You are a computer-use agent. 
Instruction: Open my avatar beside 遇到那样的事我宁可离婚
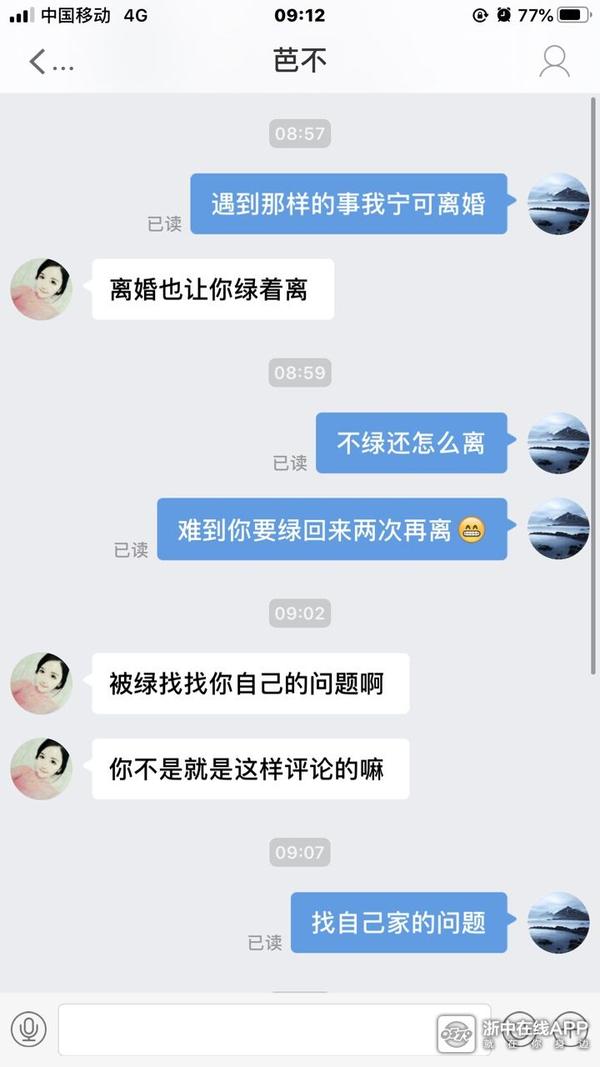pos(558,204)
